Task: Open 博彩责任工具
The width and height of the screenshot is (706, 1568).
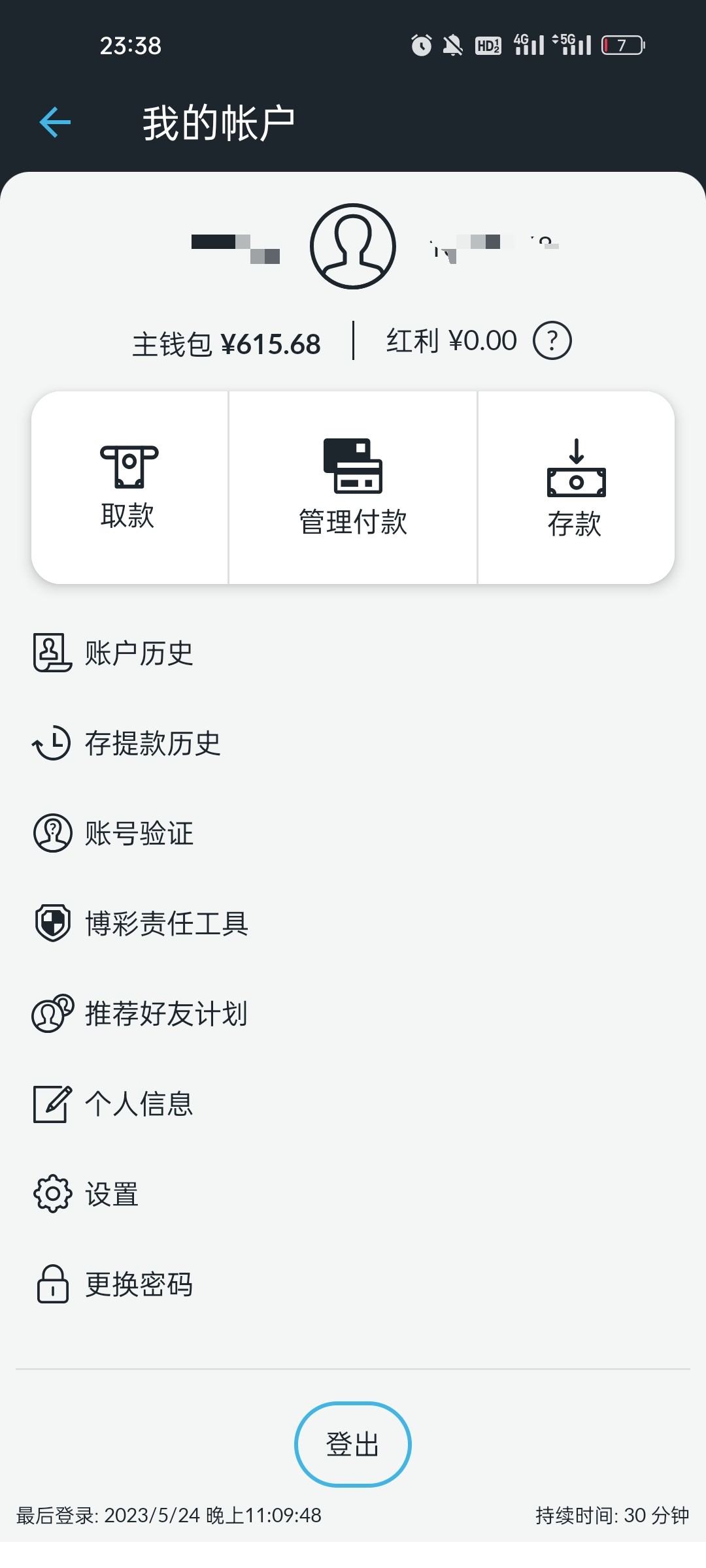Action: click(x=166, y=923)
